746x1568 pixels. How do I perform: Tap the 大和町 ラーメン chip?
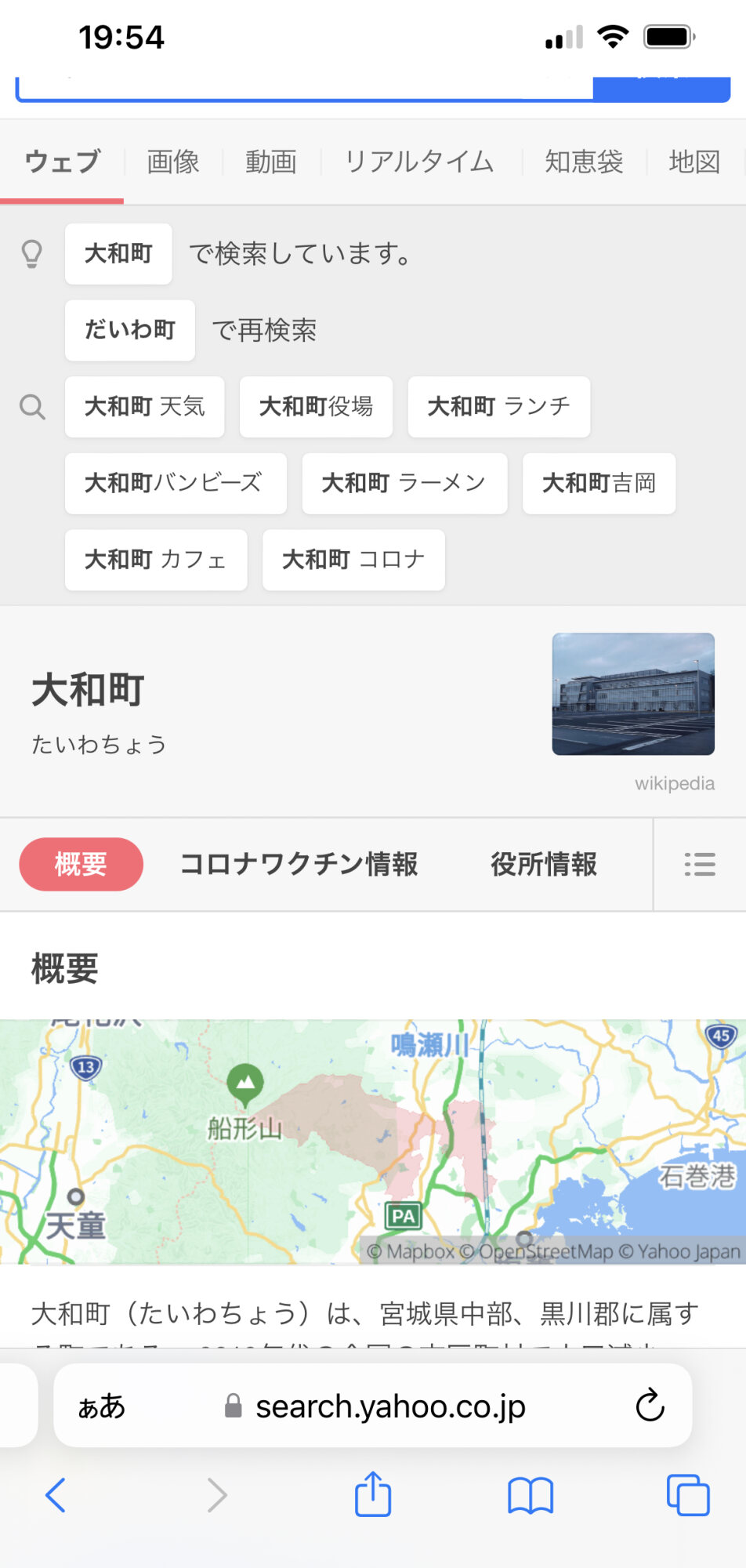404,483
